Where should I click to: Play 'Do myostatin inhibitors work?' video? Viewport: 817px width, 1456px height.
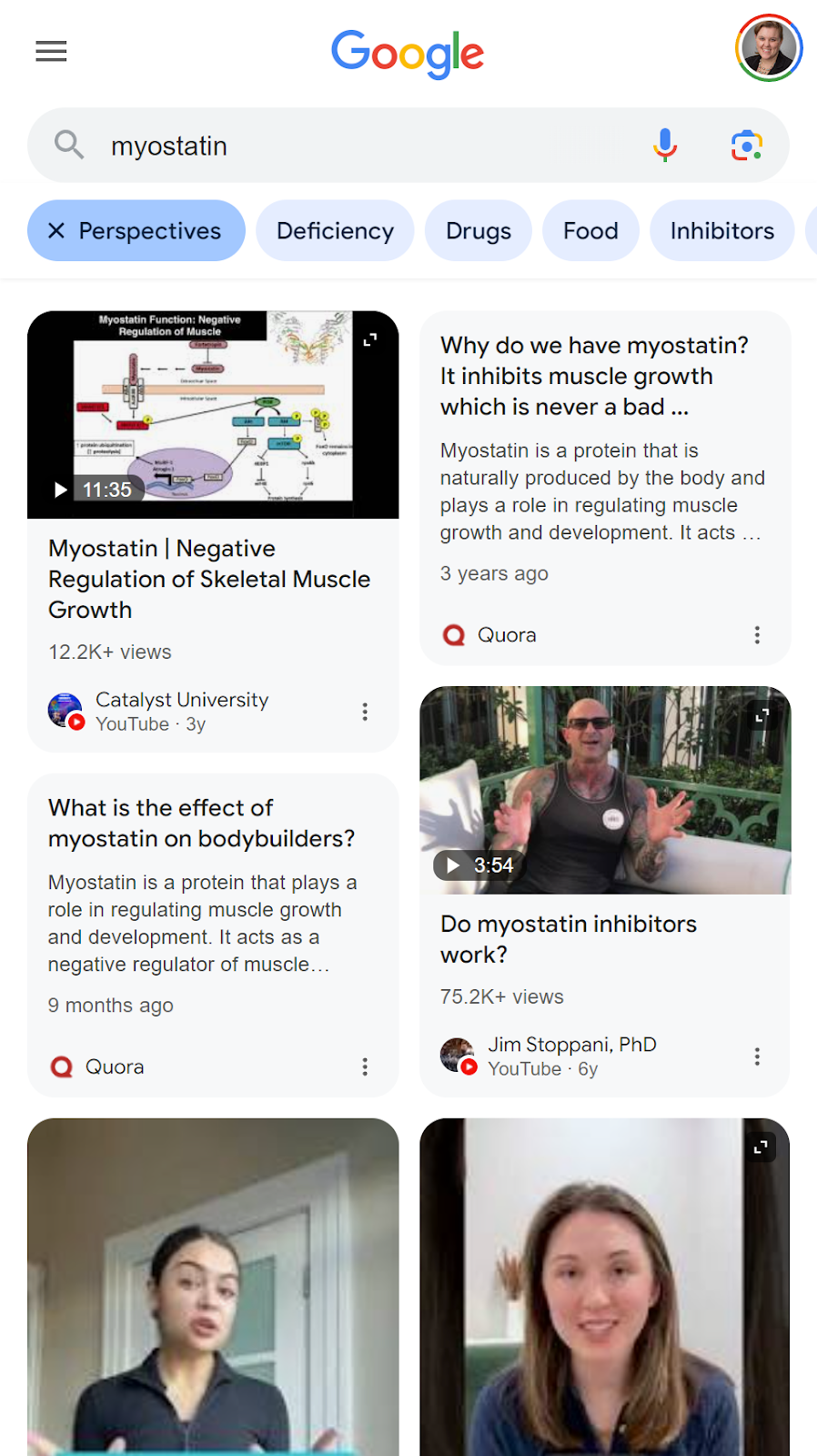[605, 790]
